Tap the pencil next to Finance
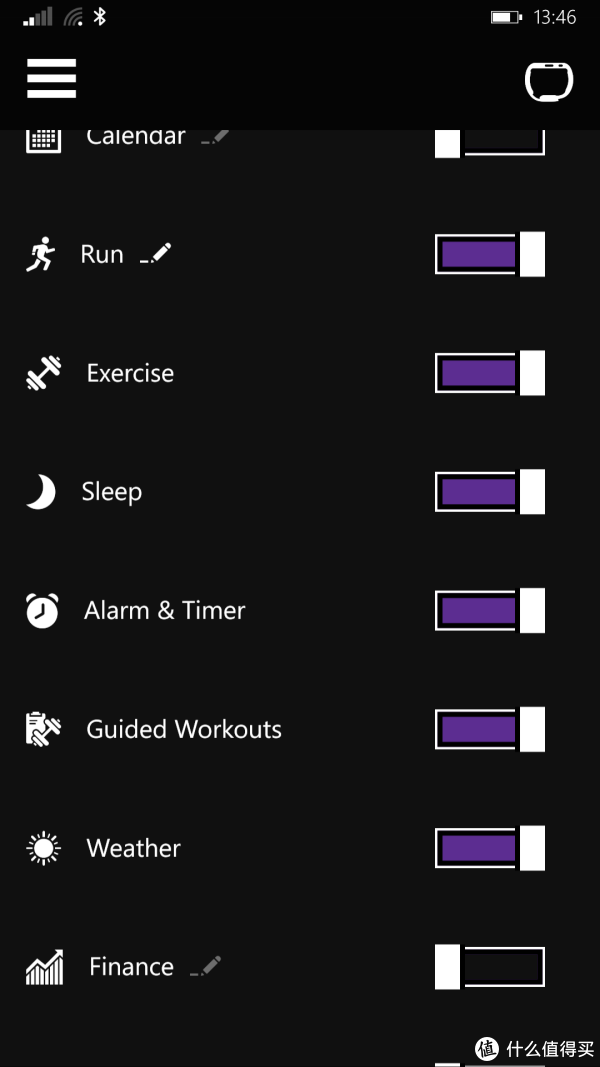 click(206, 966)
